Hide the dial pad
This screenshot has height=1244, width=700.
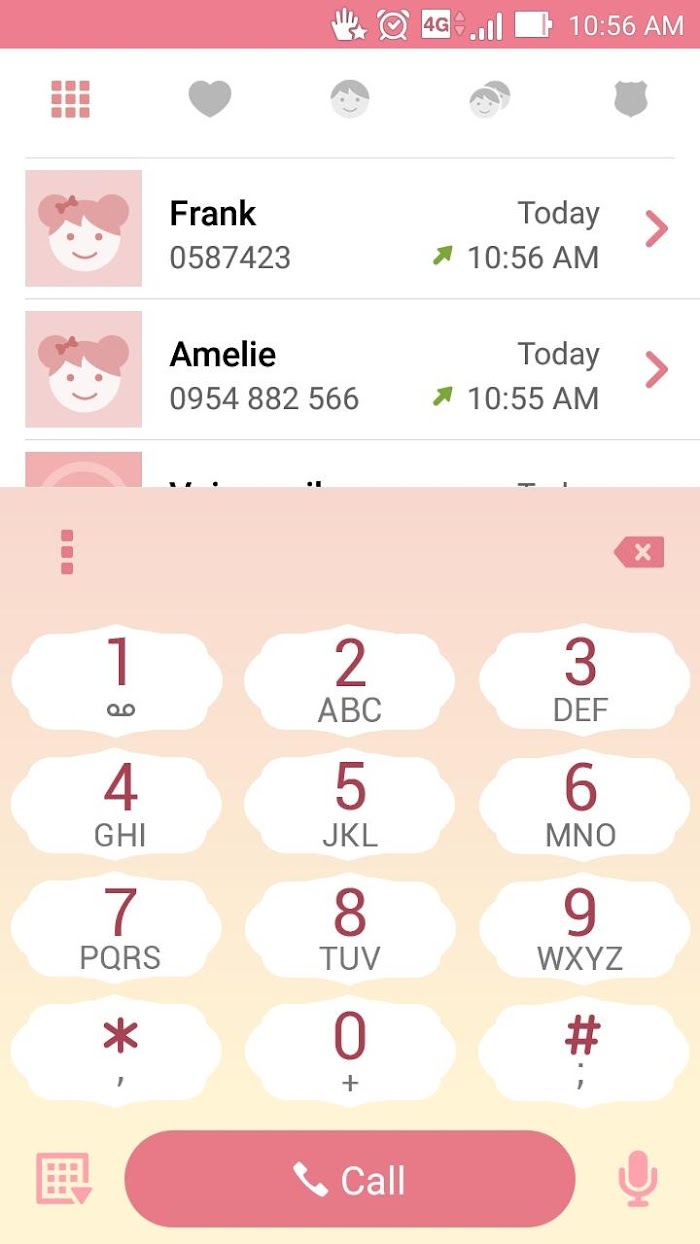click(x=64, y=1178)
